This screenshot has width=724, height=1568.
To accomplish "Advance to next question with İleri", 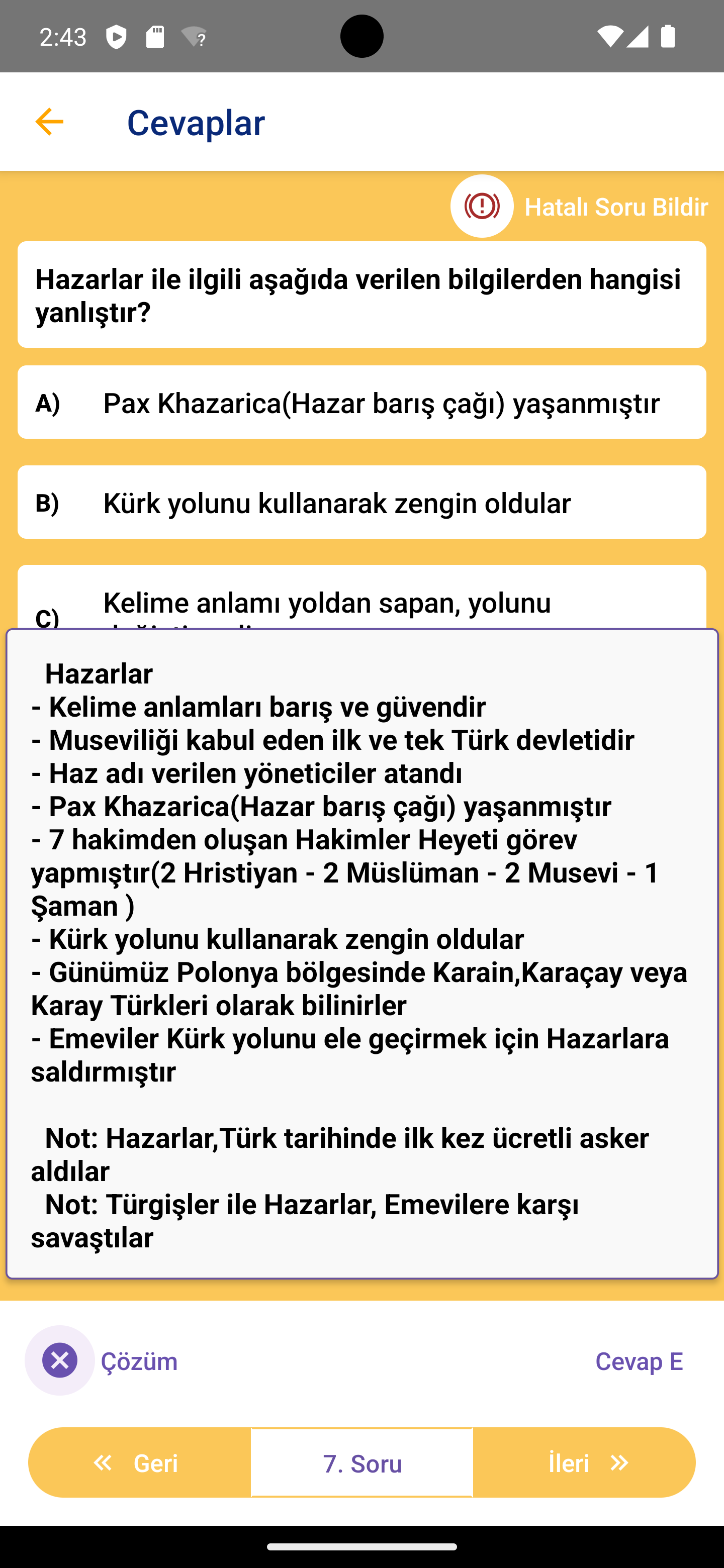I will (584, 1462).
